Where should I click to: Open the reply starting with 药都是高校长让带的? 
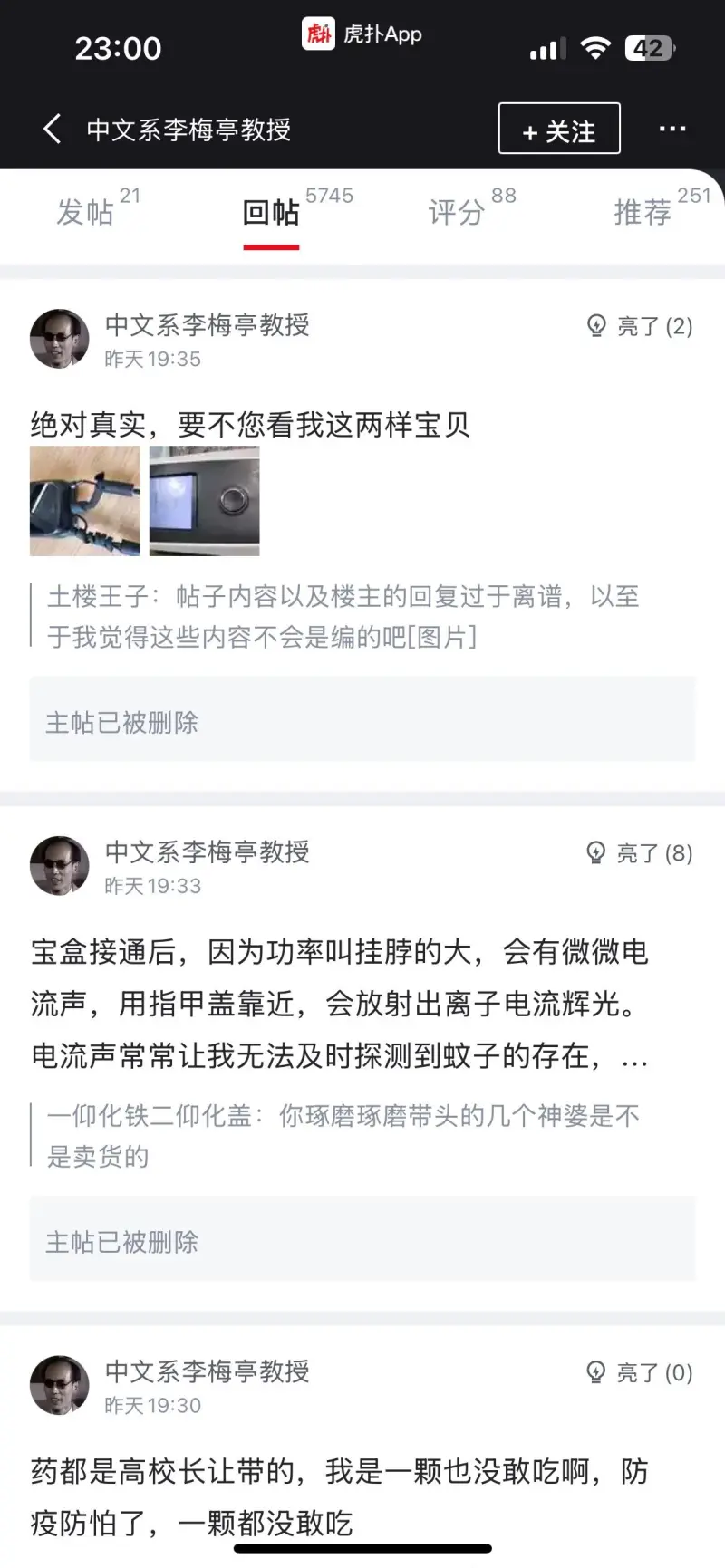click(340, 1496)
